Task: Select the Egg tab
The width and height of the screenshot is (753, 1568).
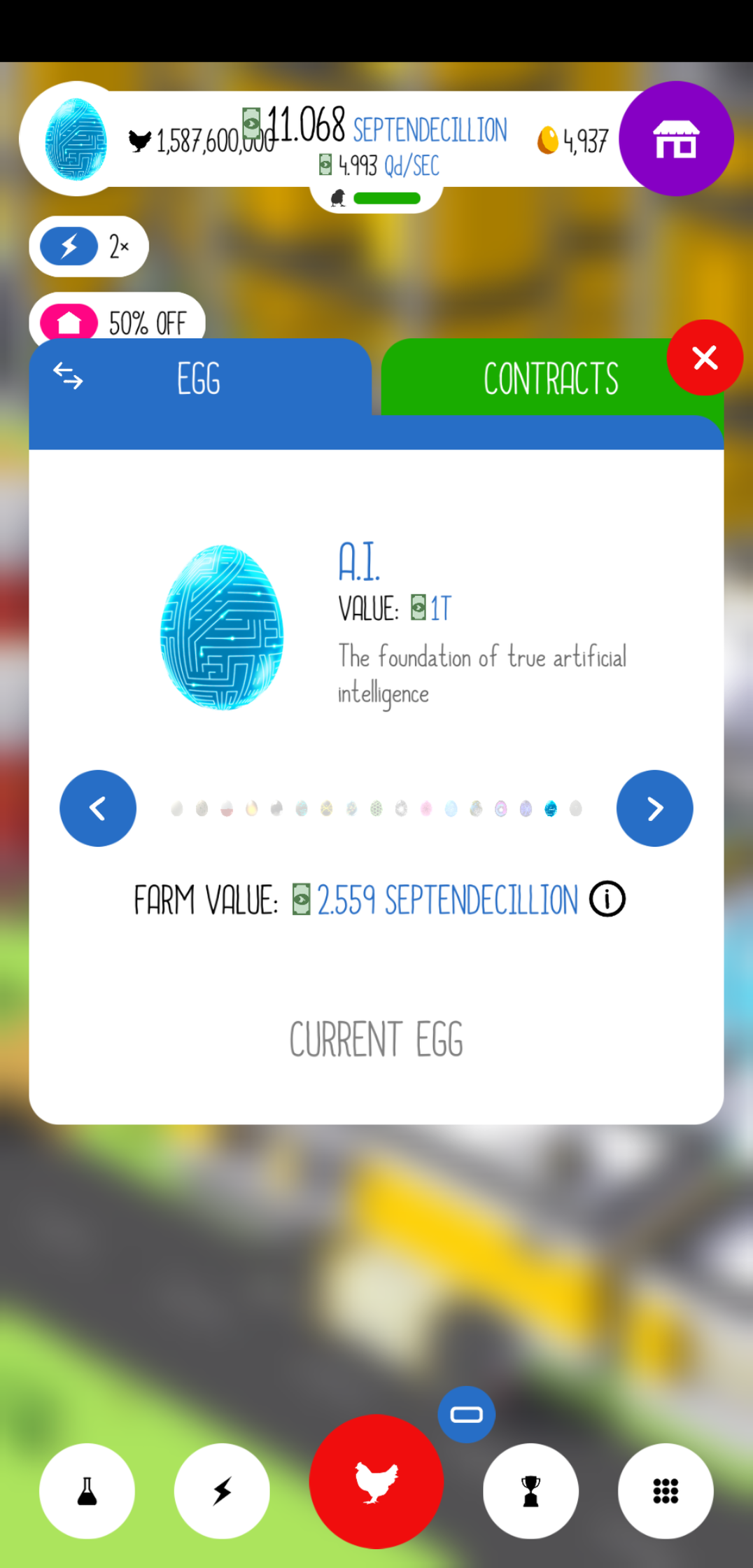Action: click(199, 379)
